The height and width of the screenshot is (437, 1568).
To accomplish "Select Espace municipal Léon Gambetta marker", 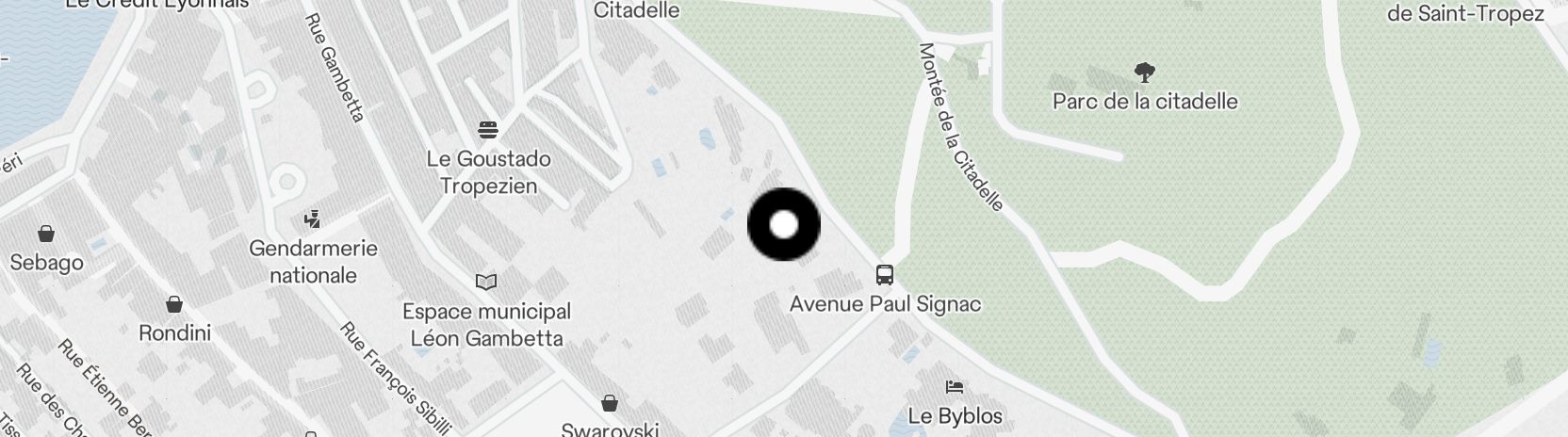I will (486, 282).
